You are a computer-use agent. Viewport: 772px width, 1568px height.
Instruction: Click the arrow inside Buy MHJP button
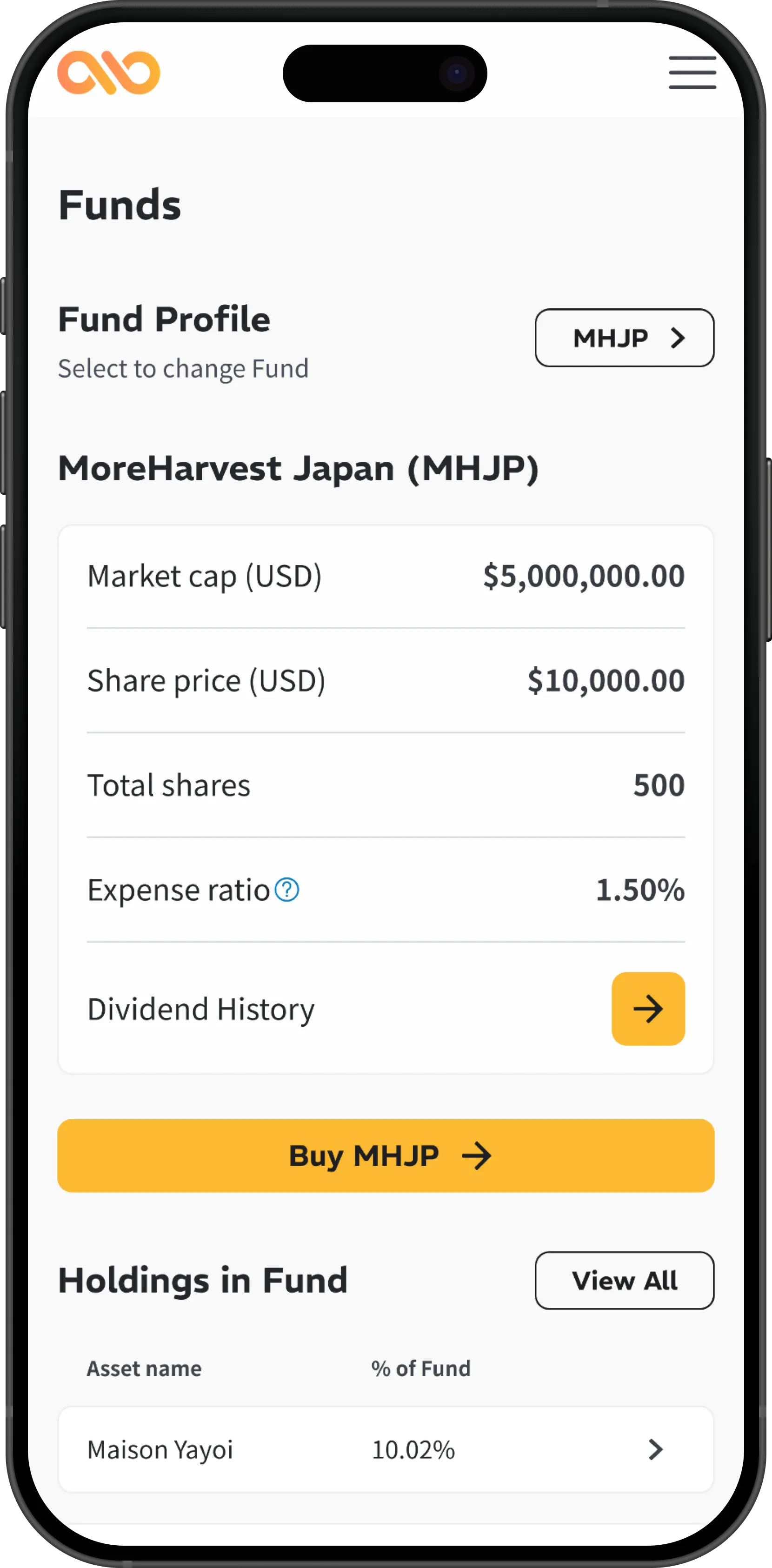(x=479, y=1155)
